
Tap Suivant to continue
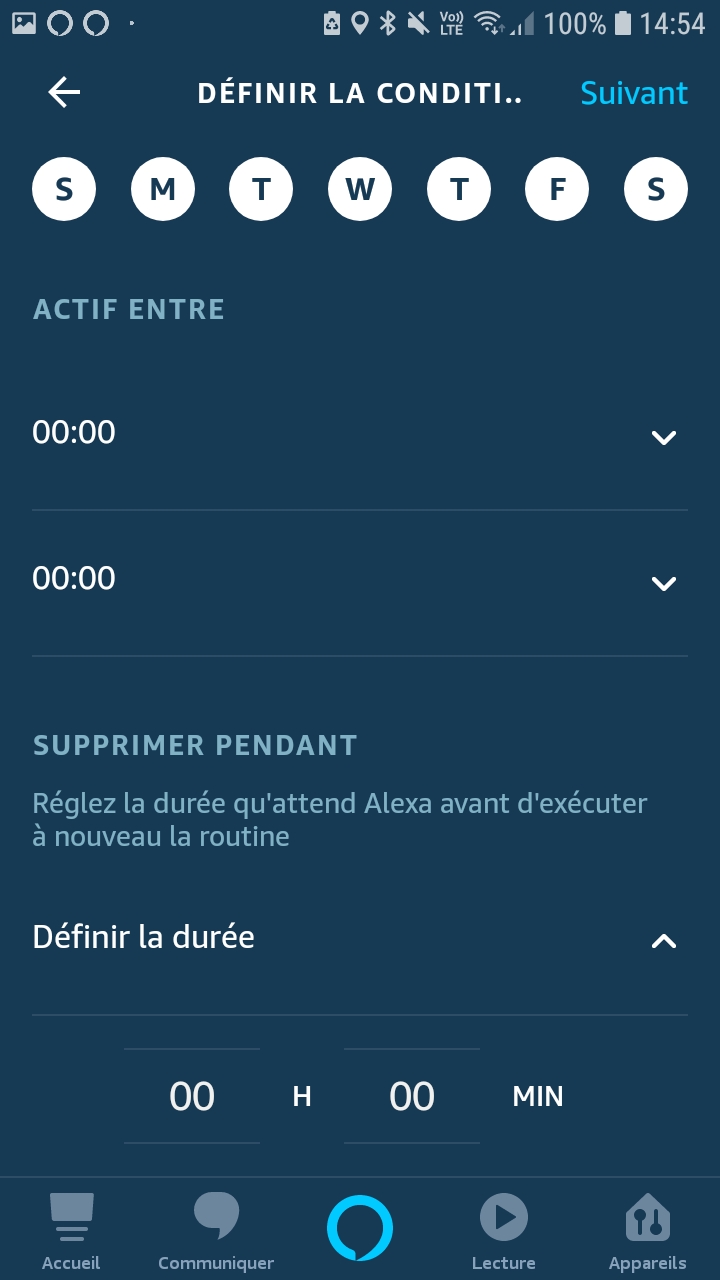[x=634, y=93]
